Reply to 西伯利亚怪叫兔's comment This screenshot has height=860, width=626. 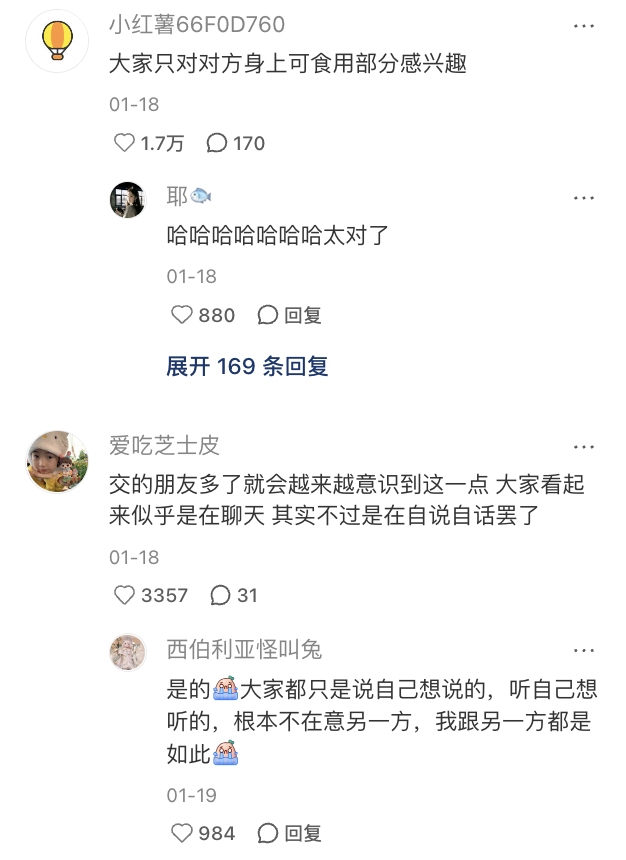point(289,833)
